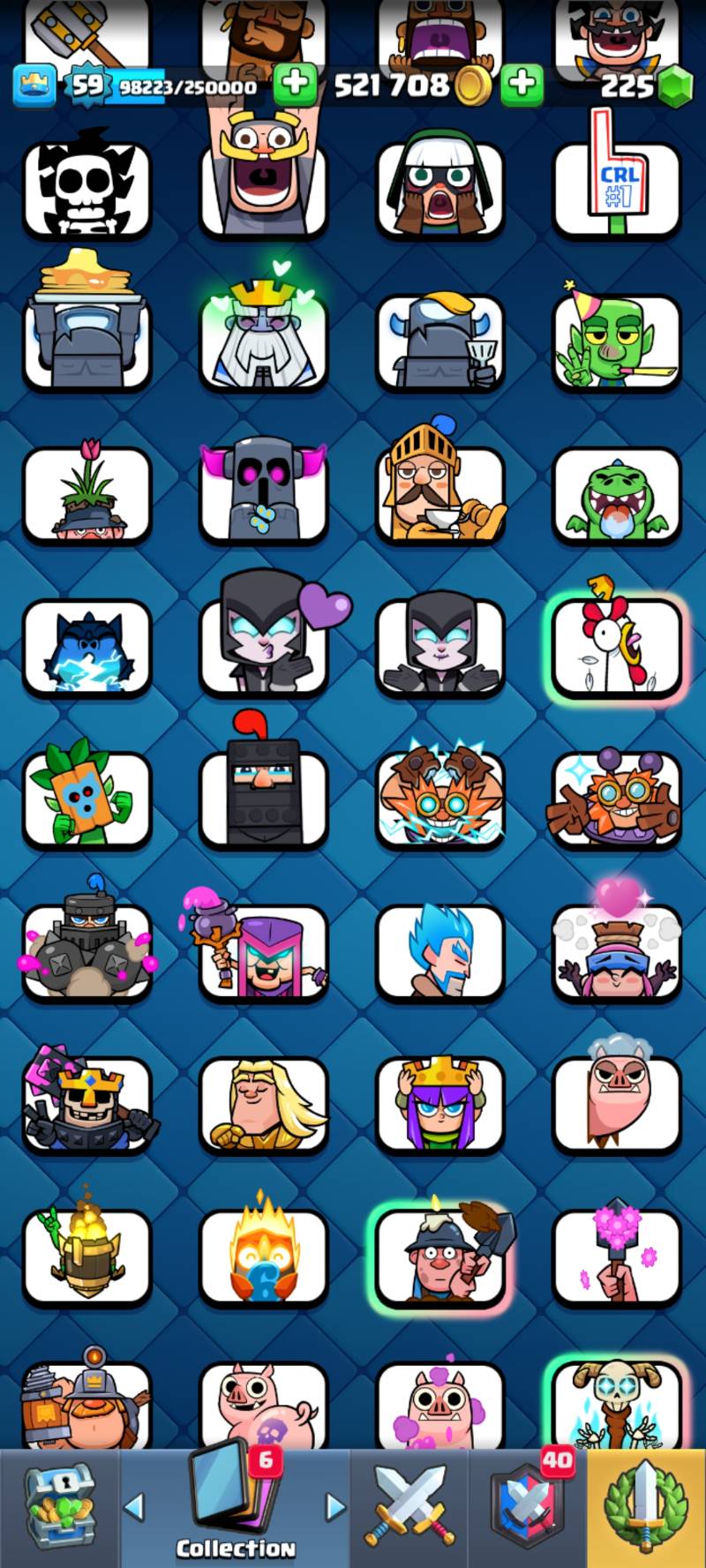Pick the chicken emote
The image size is (706, 1568).
[x=617, y=649]
